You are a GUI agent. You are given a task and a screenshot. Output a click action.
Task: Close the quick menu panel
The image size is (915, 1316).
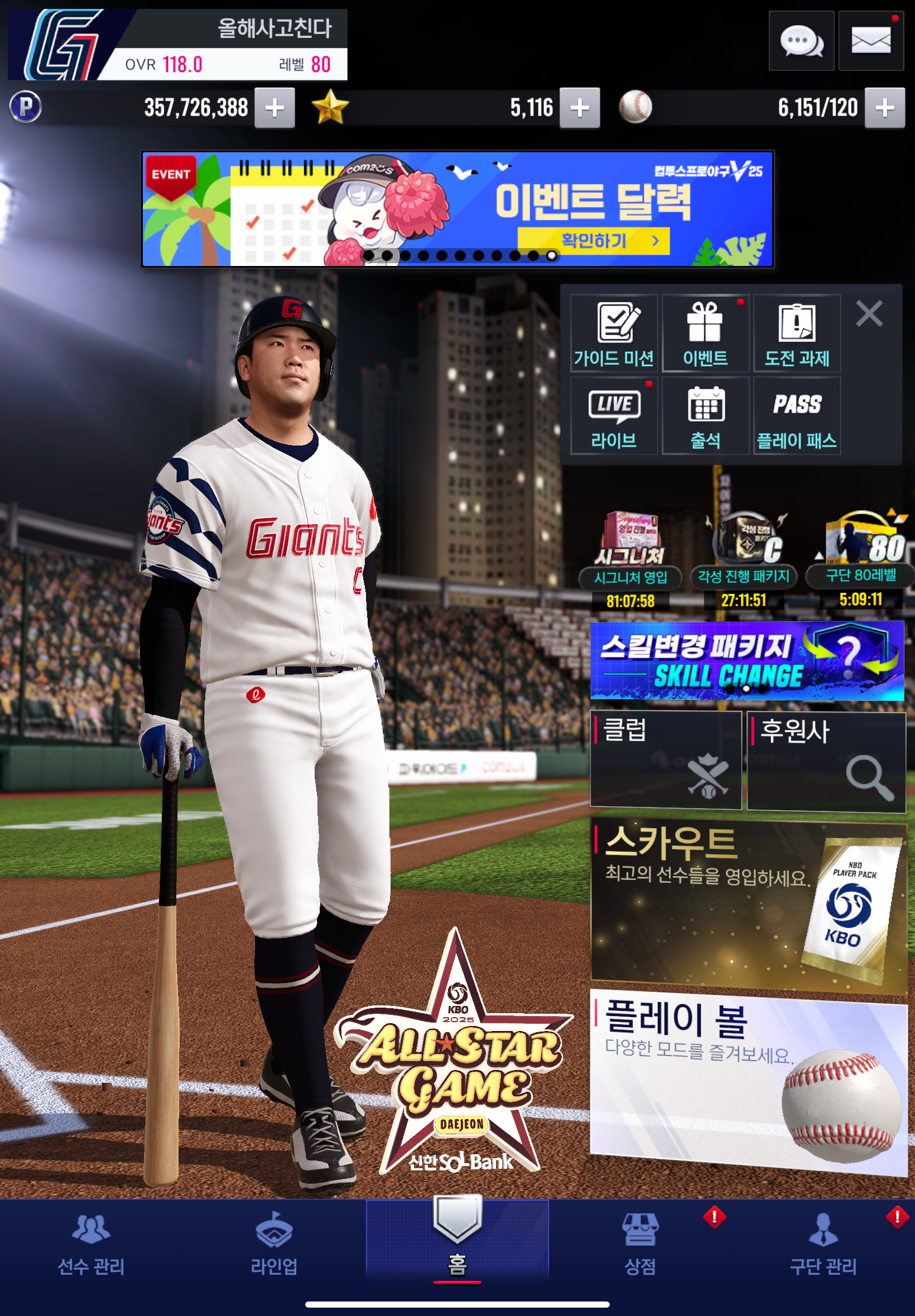click(869, 314)
